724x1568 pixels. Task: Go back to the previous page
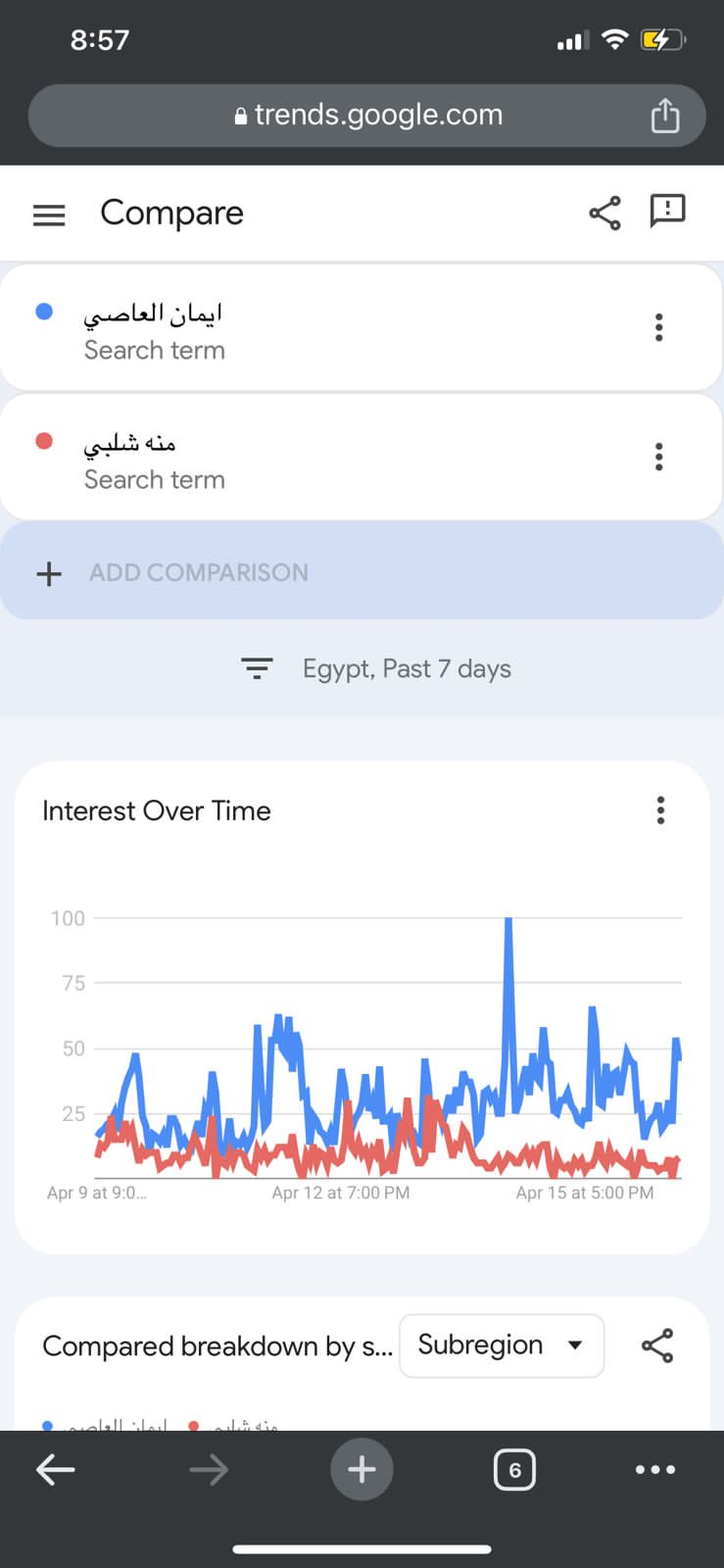pyautogui.click(x=56, y=1469)
